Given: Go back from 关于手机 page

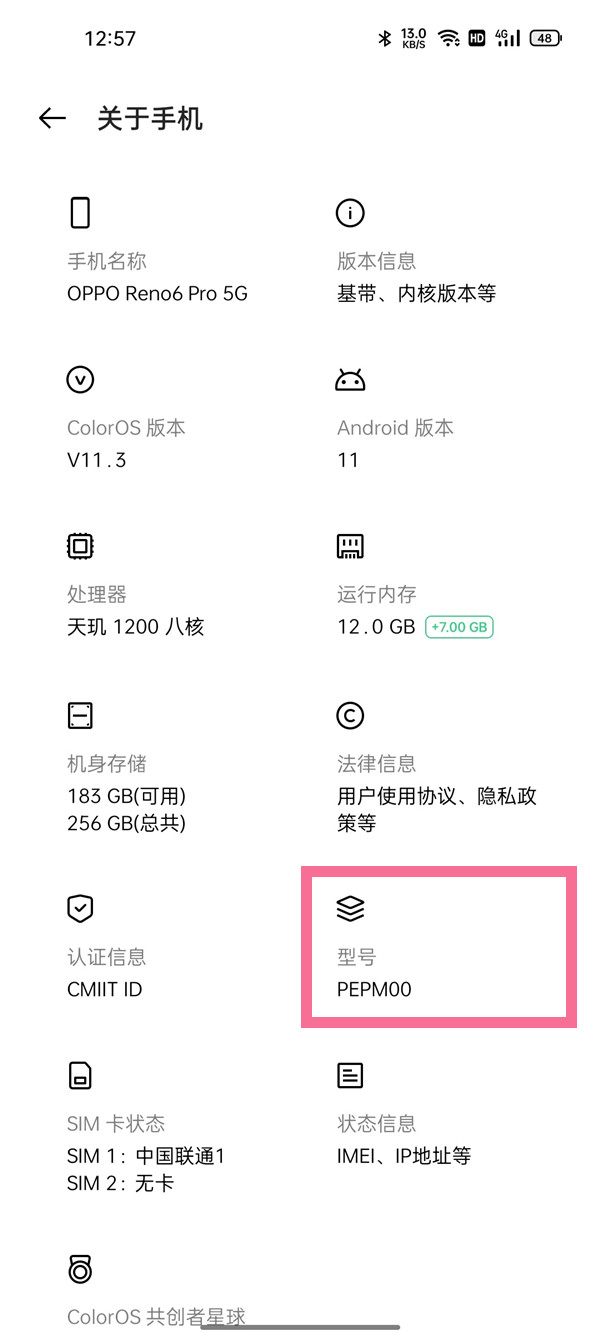Looking at the screenshot, I should coord(52,118).
